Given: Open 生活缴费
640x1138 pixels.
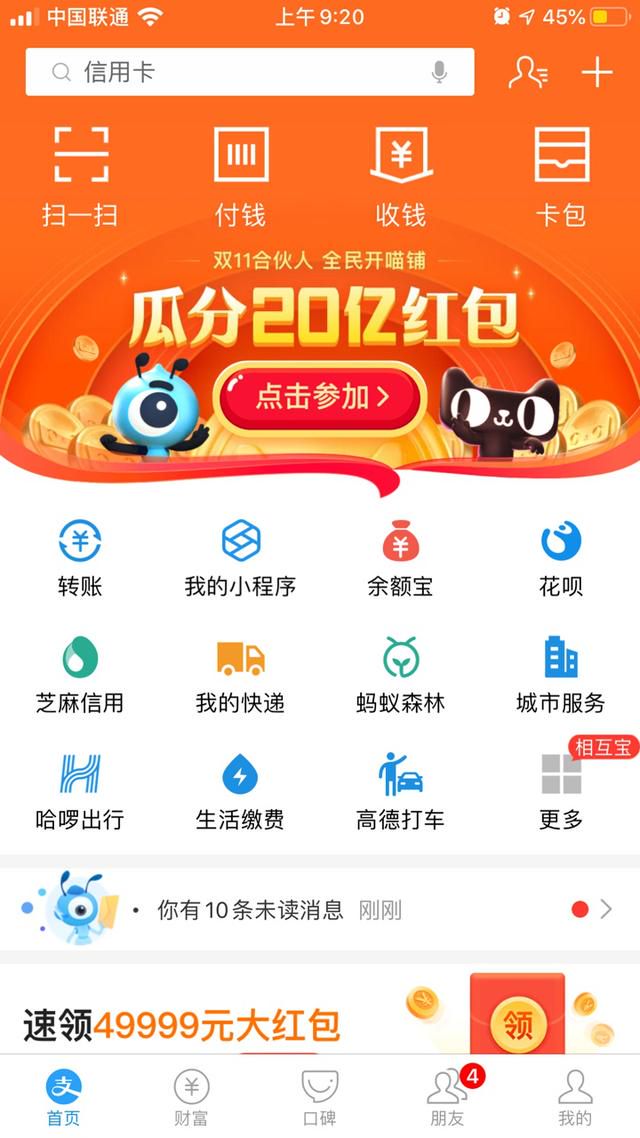Looking at the screenshot, I should click(240, 792).
